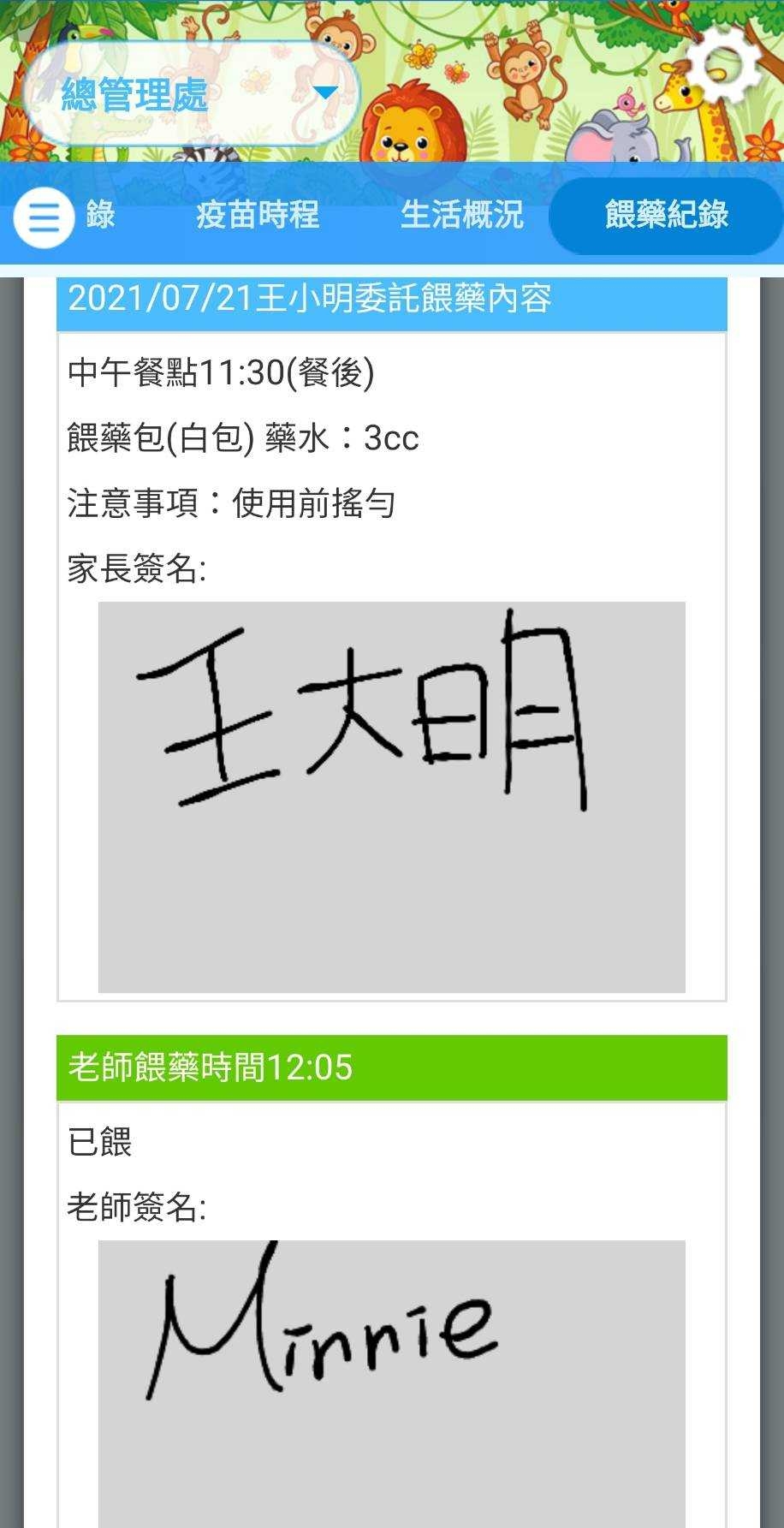
Task: Switch to the 疫苗時程 tab
Action: (258, 214)
